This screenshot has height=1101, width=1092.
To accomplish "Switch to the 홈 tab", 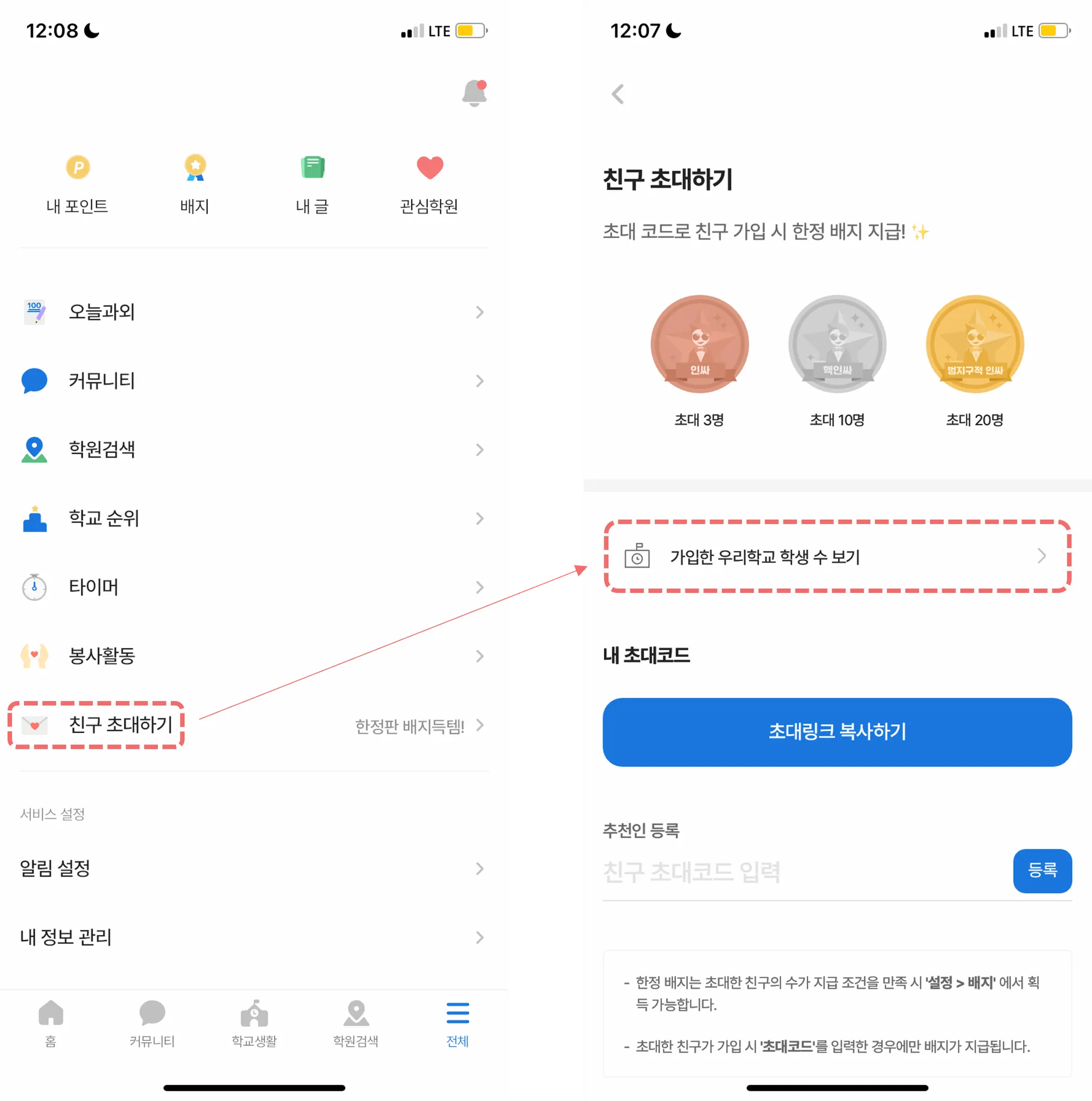I will (x=51, y=1024).
